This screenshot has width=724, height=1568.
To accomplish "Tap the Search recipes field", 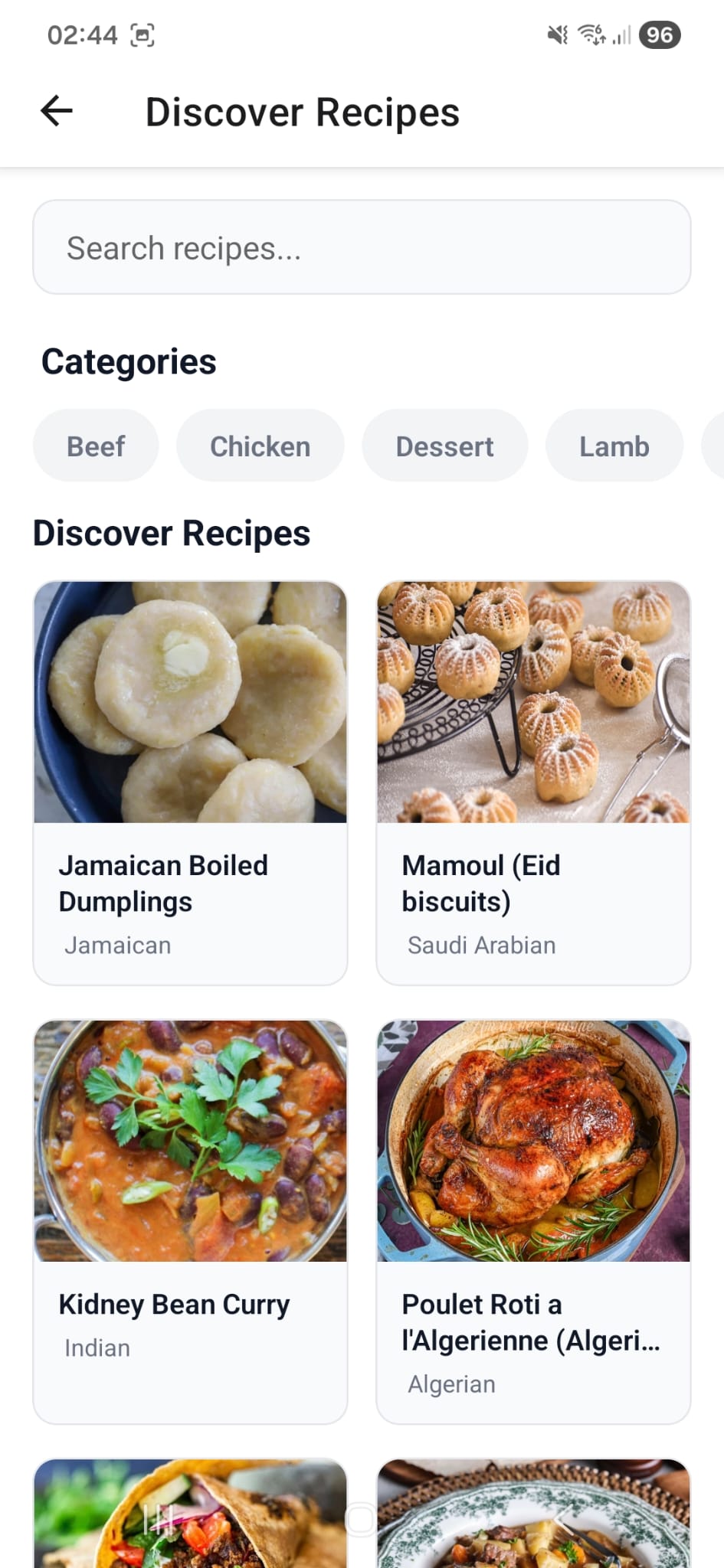I will coord(362,247).
